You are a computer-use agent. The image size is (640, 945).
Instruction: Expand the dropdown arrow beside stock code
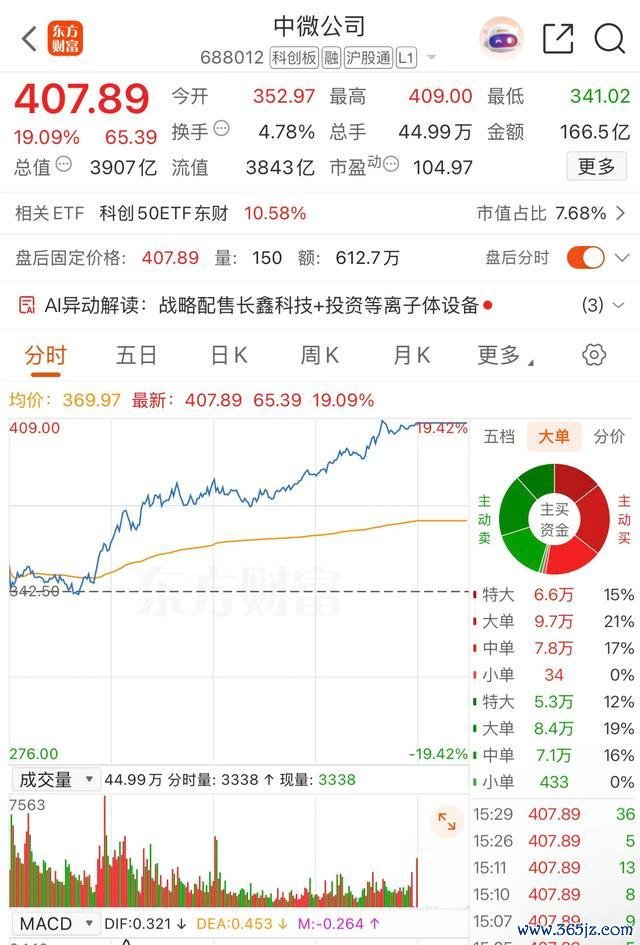coord(431,58)
